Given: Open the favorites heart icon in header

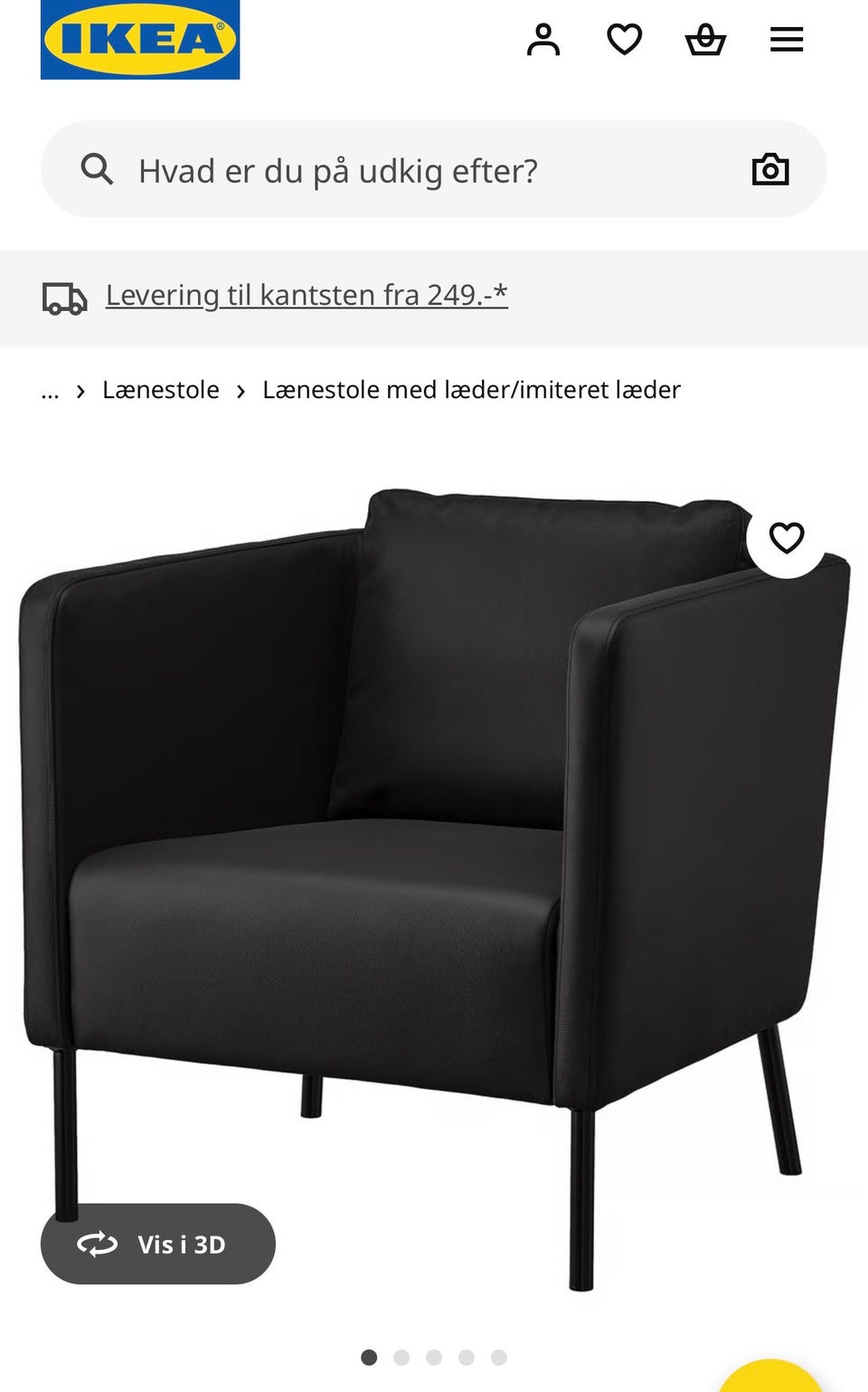Looking at the screenshot, I should click(x=625, y=39).
